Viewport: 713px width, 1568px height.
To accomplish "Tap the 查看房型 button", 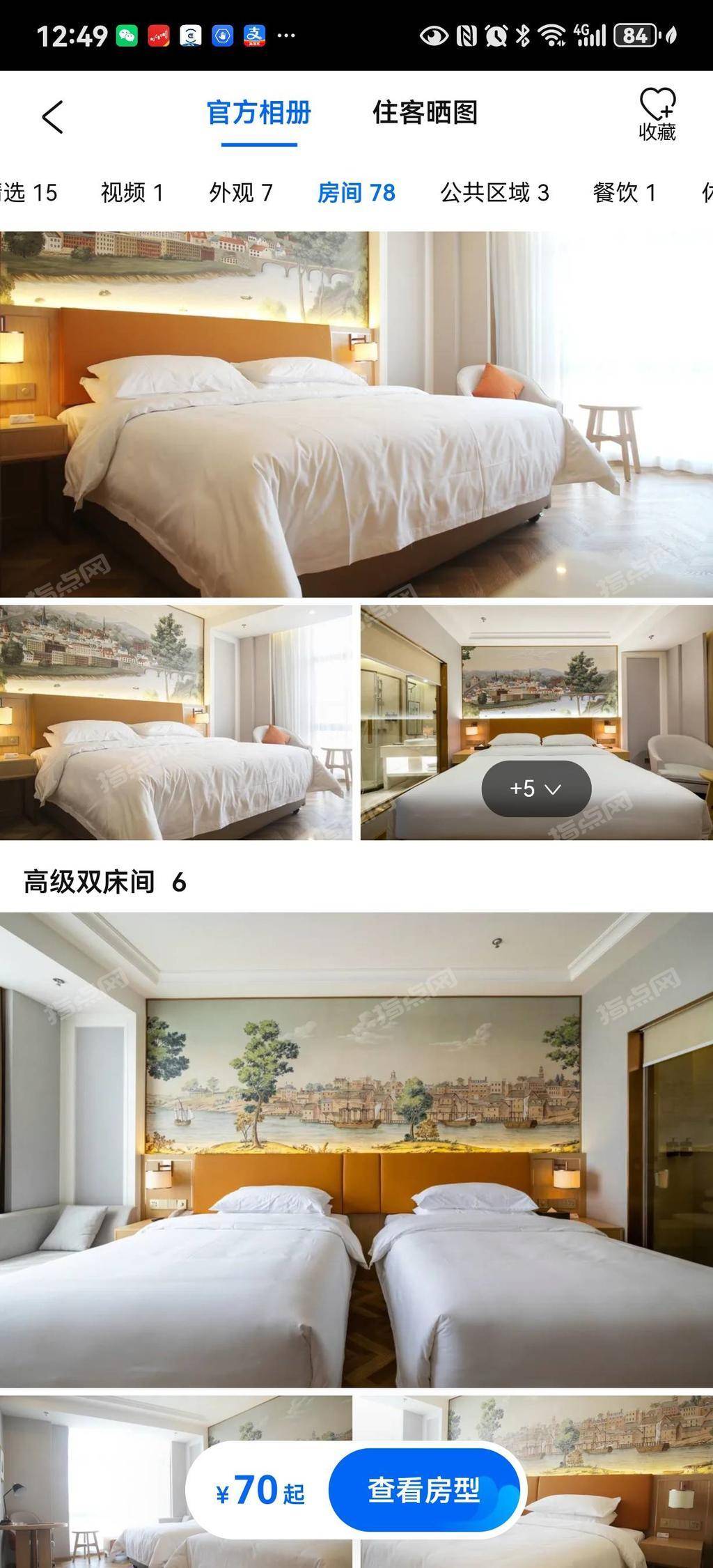I will point(425,1489).
